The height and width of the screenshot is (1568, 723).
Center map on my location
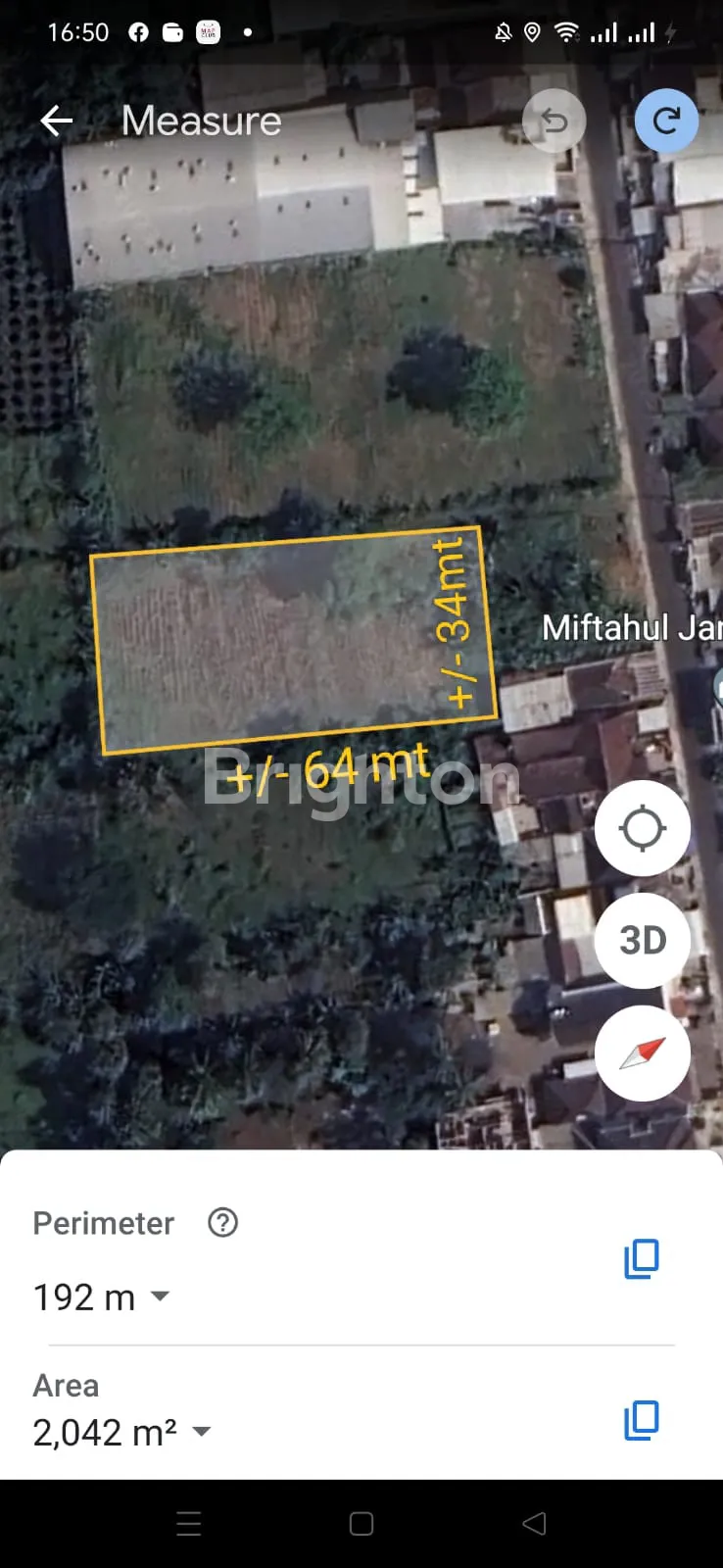(643, 828)
